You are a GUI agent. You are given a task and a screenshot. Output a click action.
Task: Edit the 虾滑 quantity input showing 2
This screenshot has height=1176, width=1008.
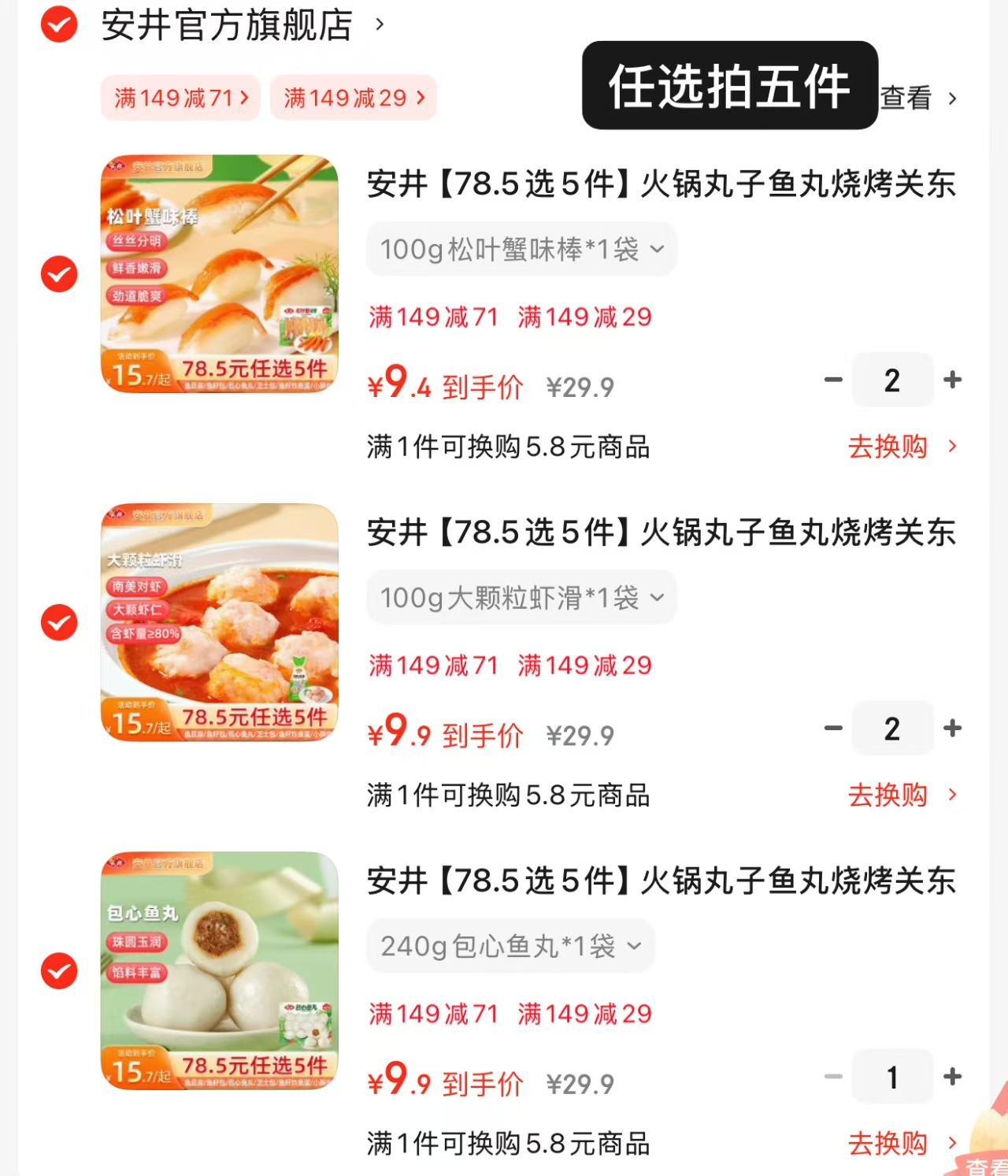tap(892, 728)
